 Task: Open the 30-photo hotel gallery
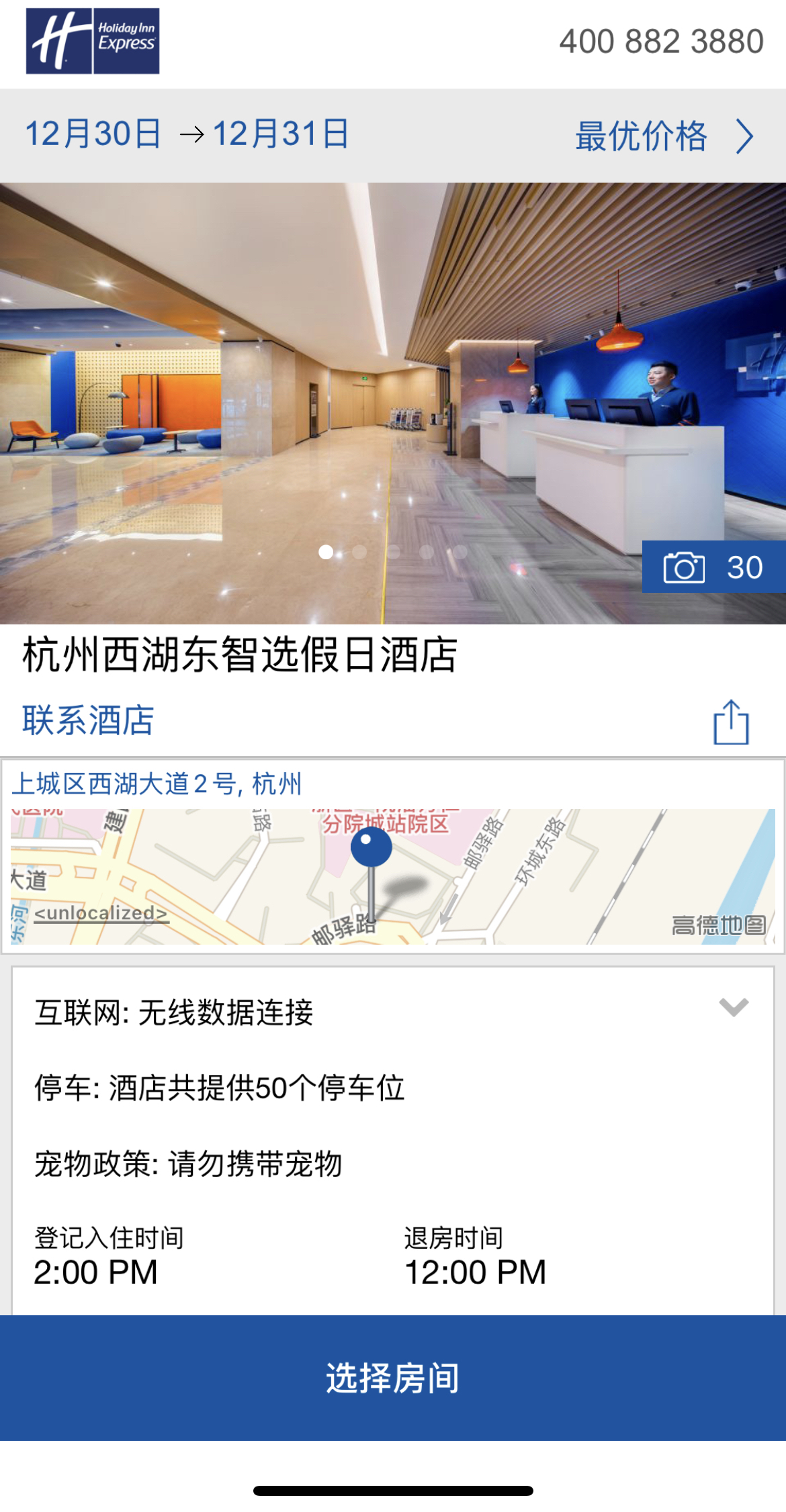click(x=713, y=567)
